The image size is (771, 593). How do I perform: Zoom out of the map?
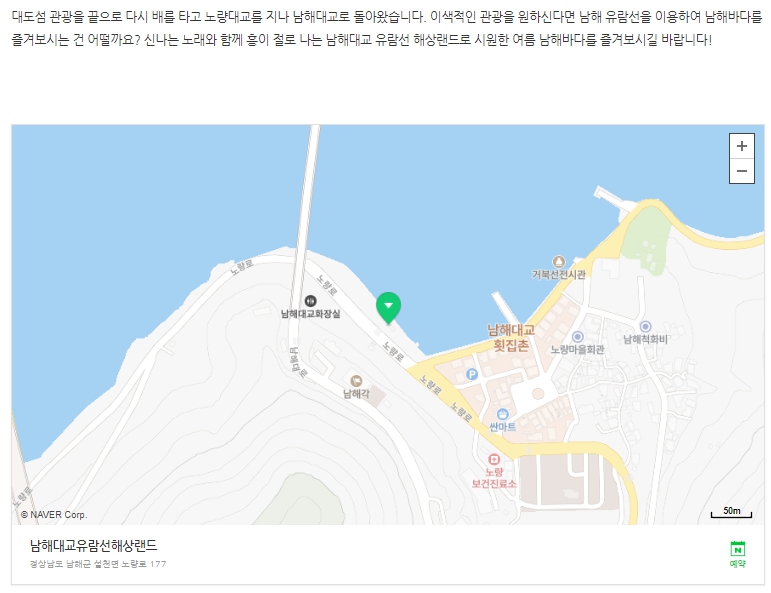tap(741, 171)
